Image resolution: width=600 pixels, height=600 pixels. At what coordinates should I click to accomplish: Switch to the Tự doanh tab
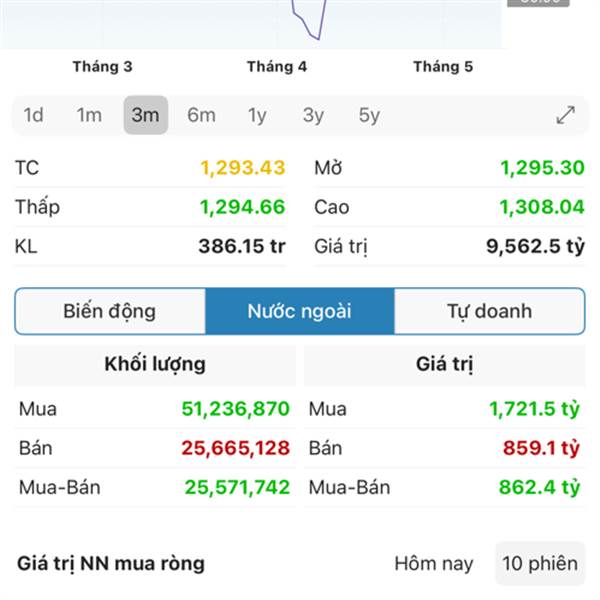click(x=489, y=311)
